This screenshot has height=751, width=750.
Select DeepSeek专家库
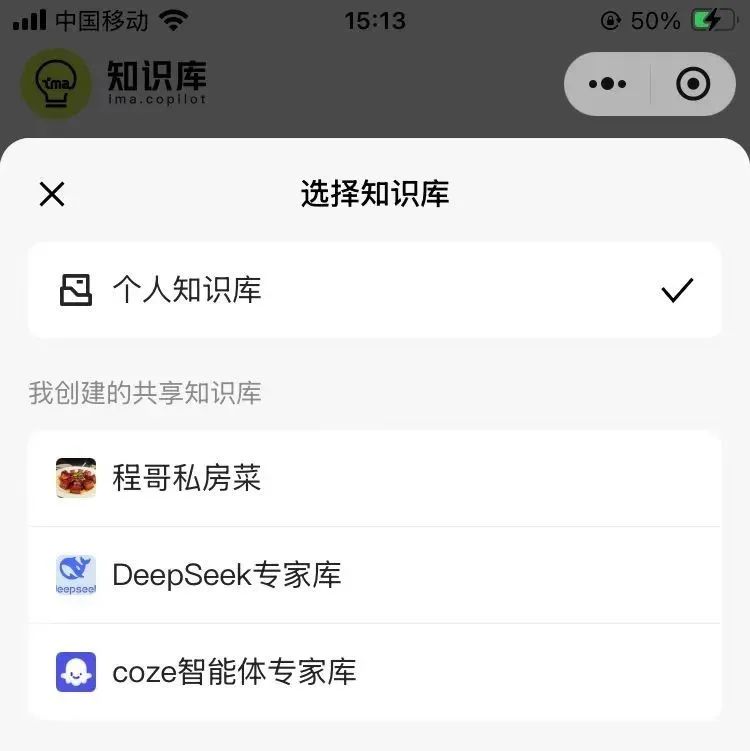pos(375,575)
